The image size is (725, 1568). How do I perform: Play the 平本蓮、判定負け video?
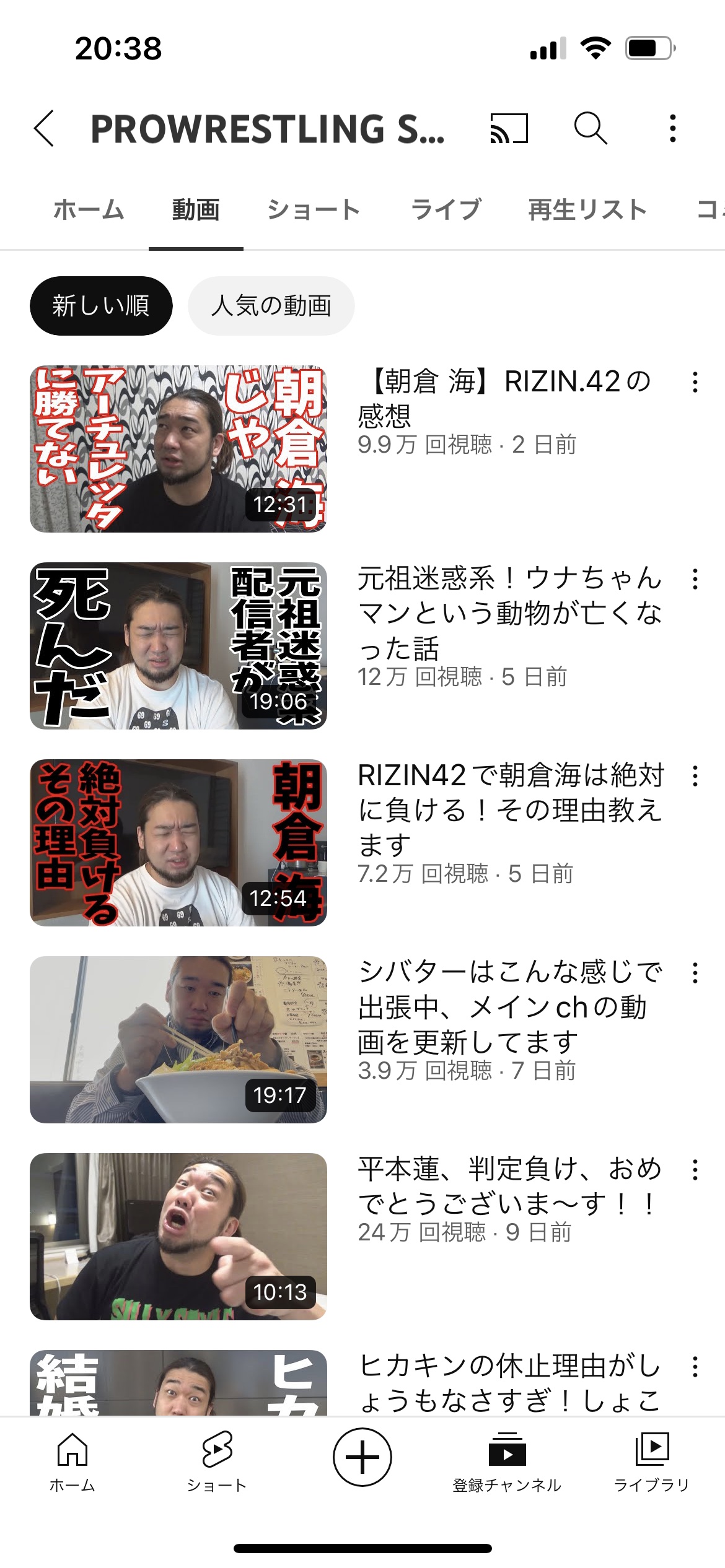178,1237
